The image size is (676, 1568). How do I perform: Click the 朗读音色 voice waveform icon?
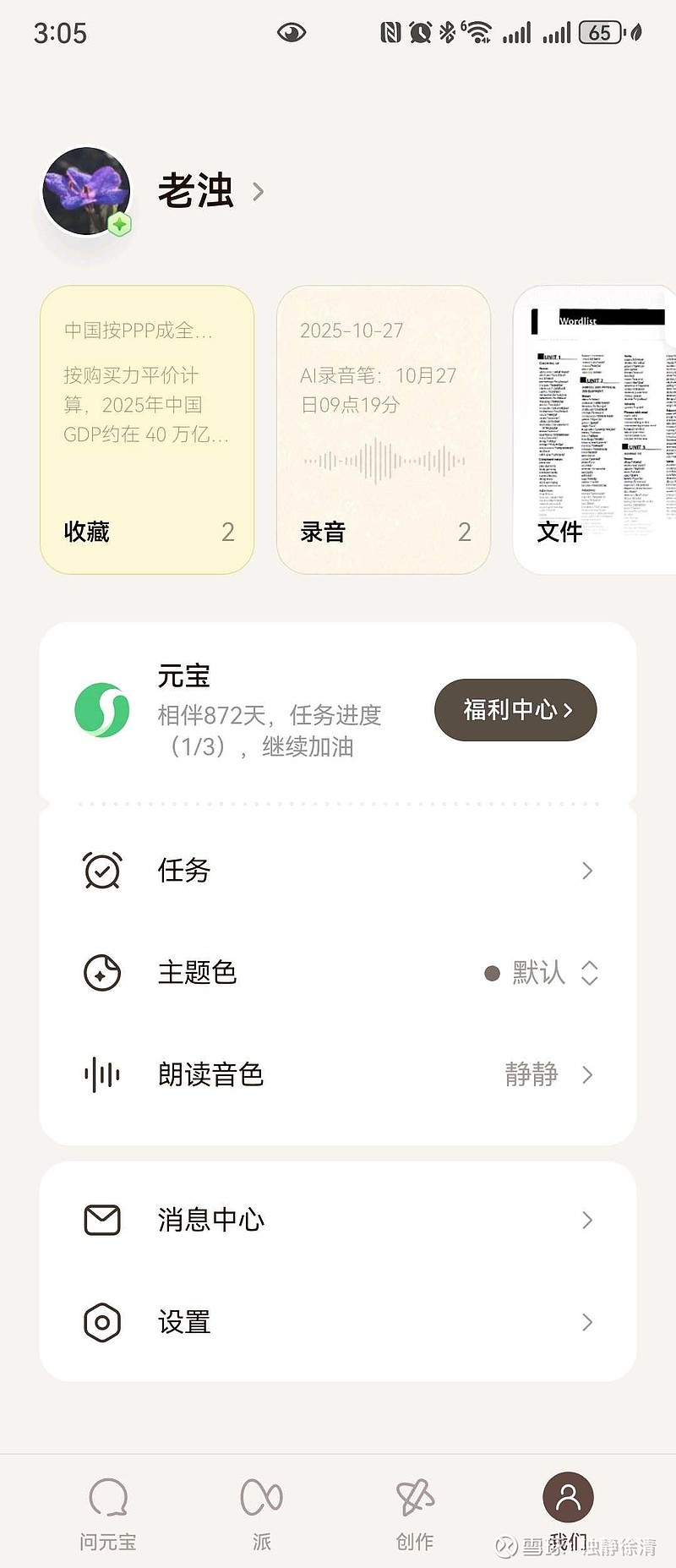[x=101, y=1074]
